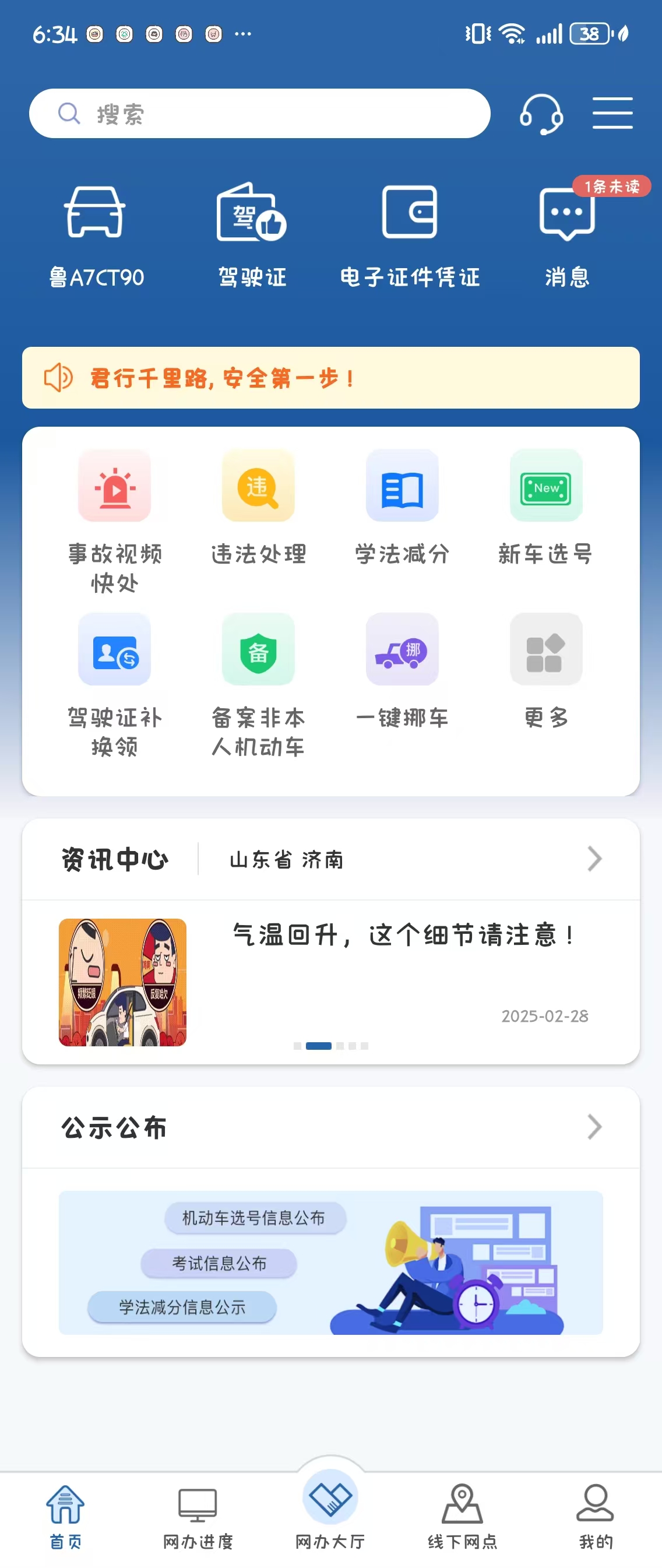Open 学法减分 service
Image resolution: width=662 pixels, height=1568 pixels.
pos(402,507)
